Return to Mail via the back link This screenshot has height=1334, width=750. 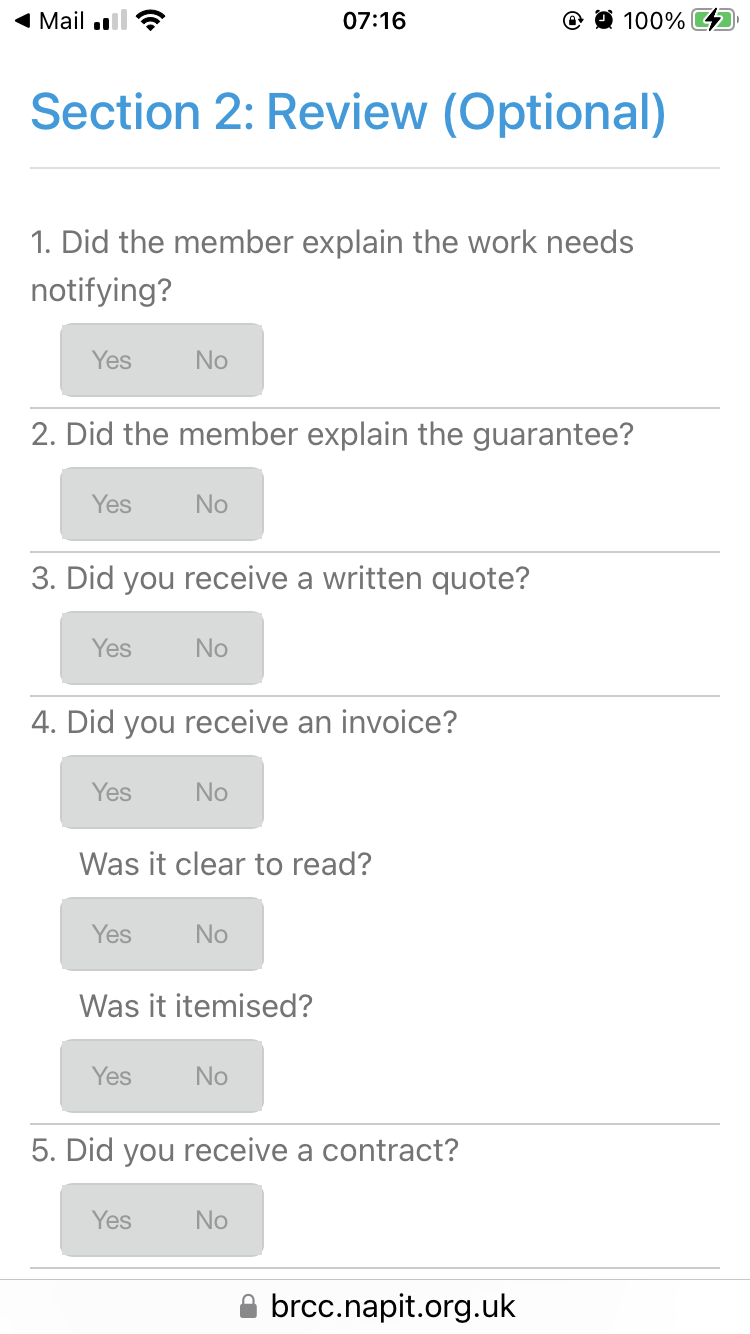pyautogui.click(x=50, y=21)
